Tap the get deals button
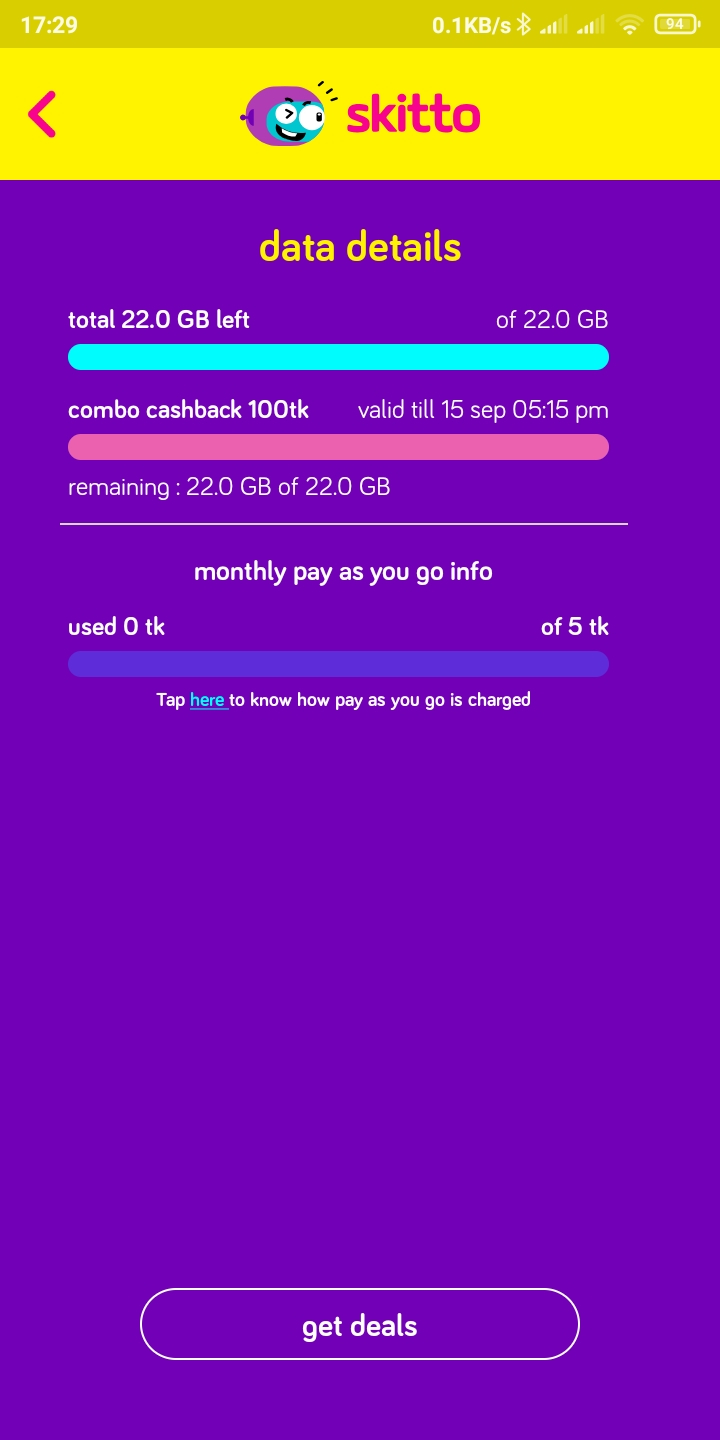The width and height of the screenshot is (720, 1440). tap(360, 1324)
